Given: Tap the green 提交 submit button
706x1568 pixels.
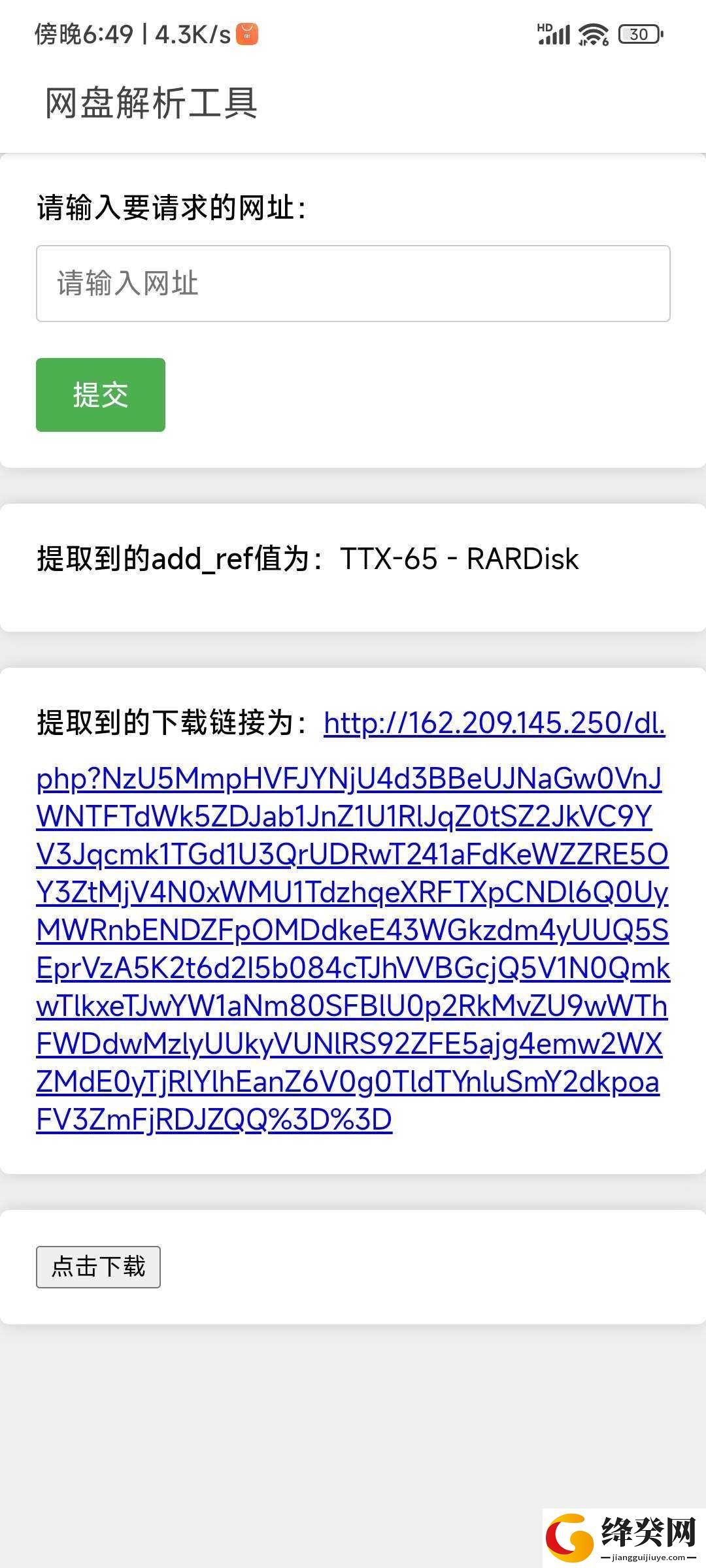Looking at the screenshot, I should [x=101, y=395].
